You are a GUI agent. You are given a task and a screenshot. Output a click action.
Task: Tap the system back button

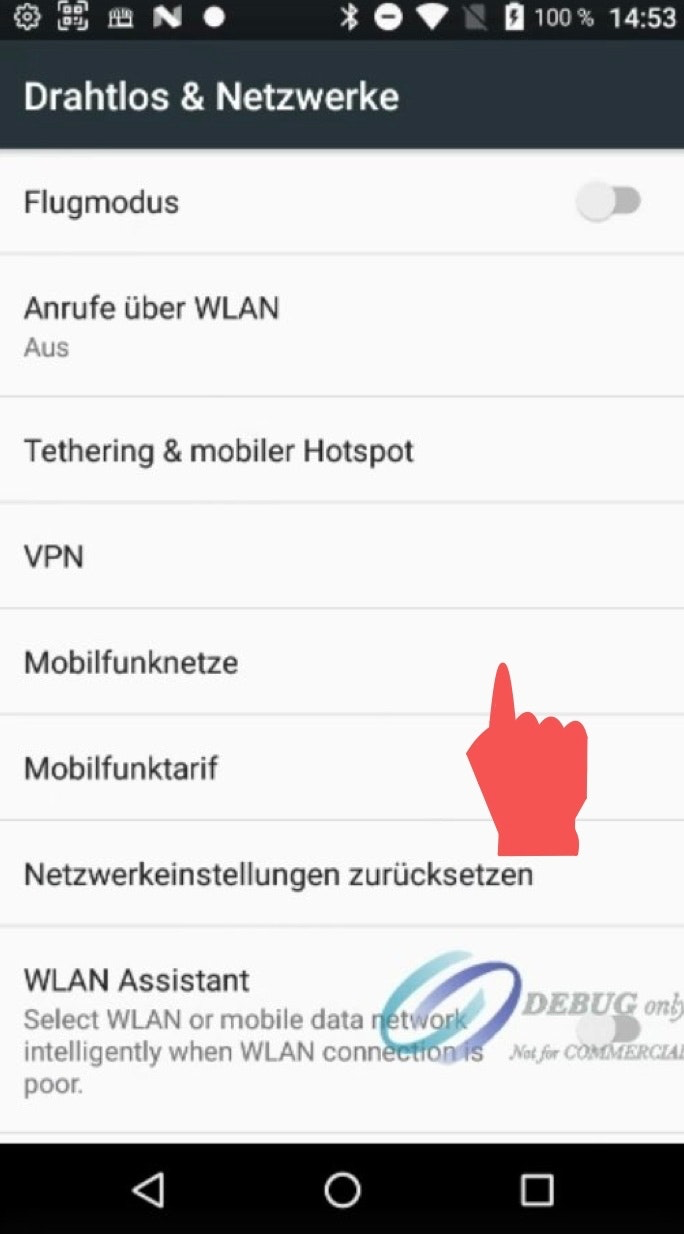(x=148, y=1189)
